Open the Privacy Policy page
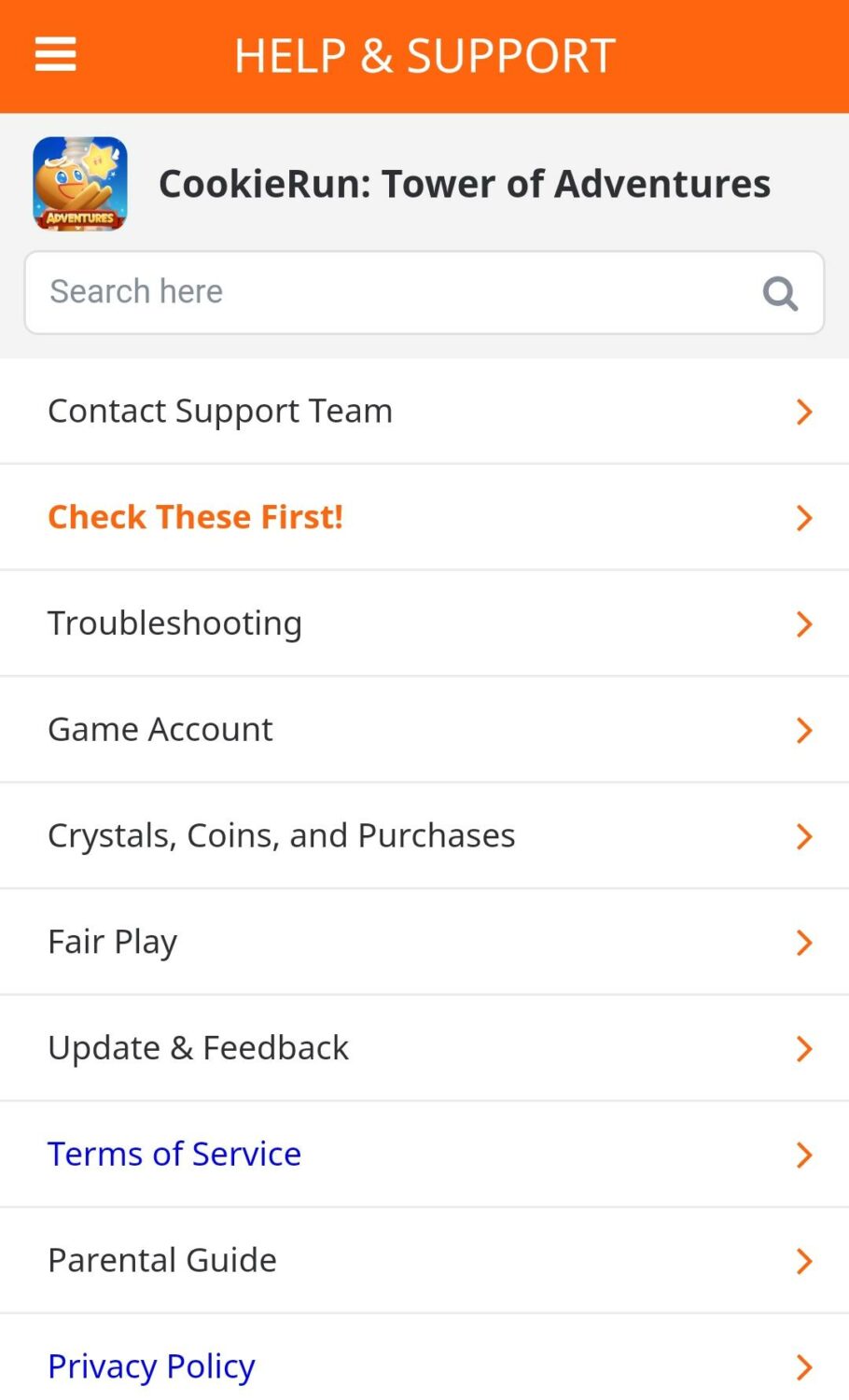The width and height of the screenshot is (849, 1400). coord(150,1365)
